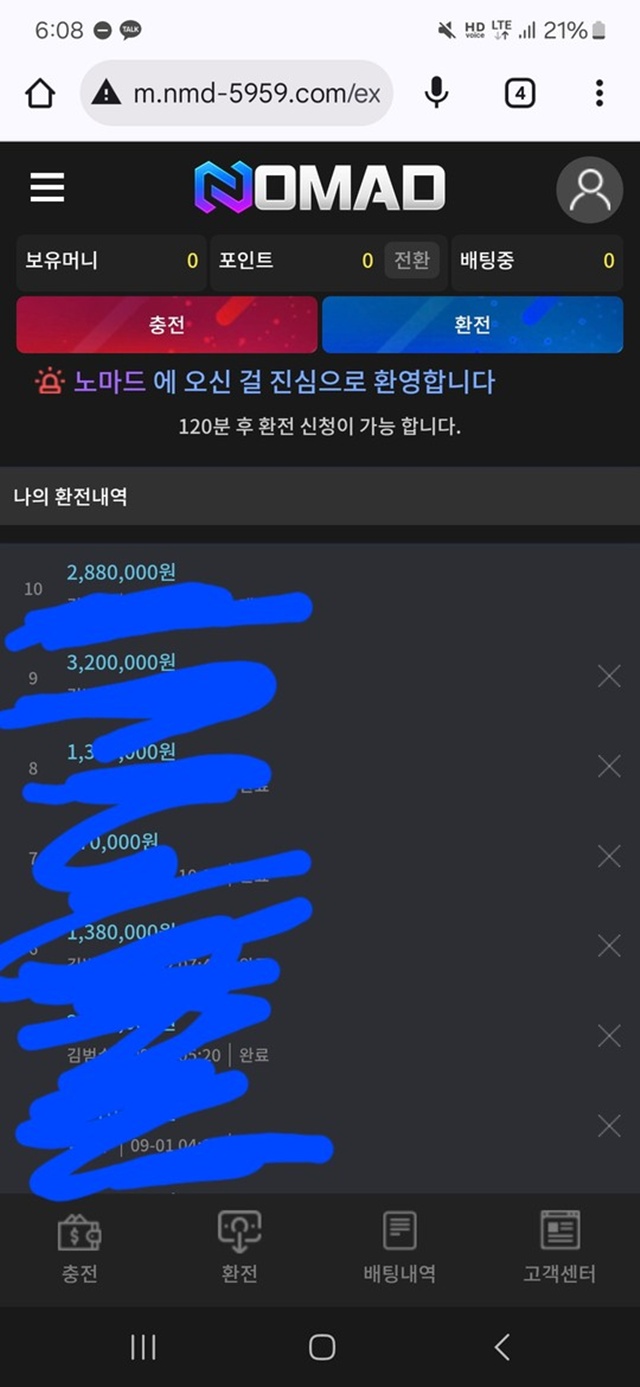
Task: Tap the blue 환전 banner button
Action: click(472, 325)
